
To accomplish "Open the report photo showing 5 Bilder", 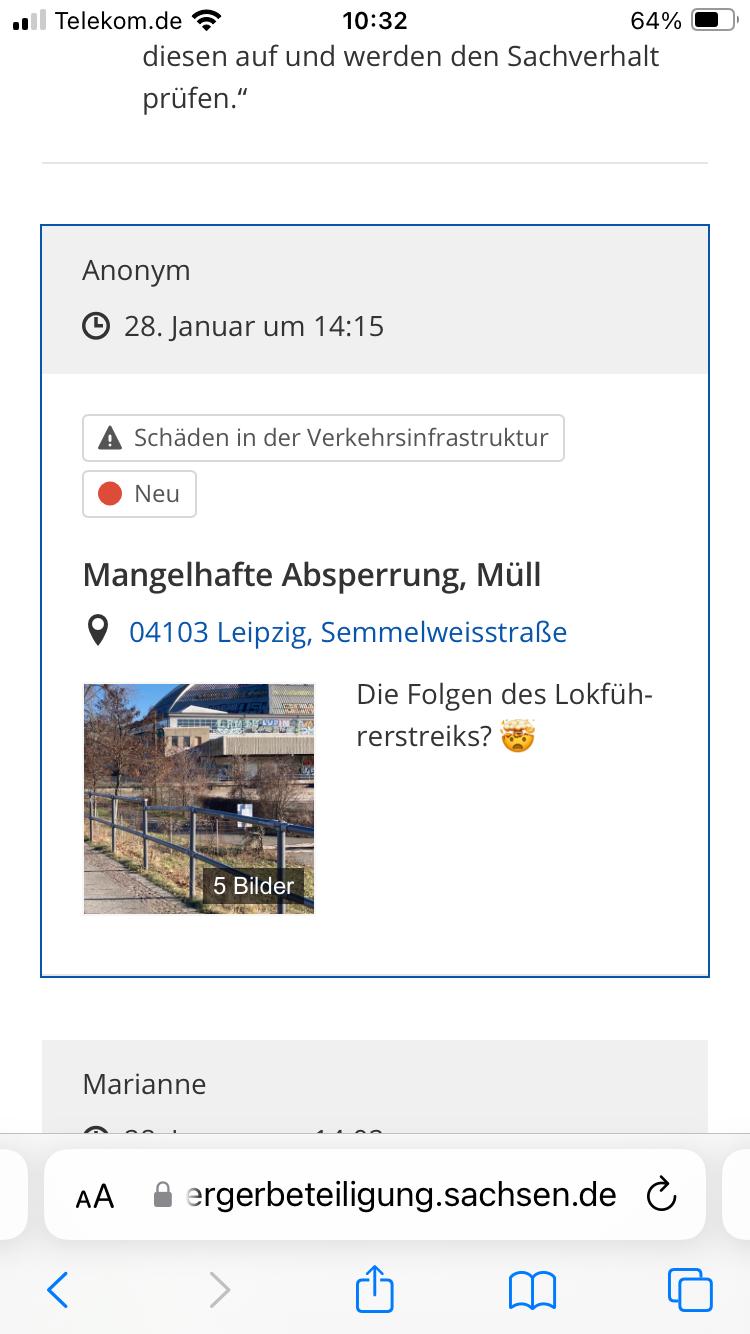I will pyautogui.click(x=199, y=799).
